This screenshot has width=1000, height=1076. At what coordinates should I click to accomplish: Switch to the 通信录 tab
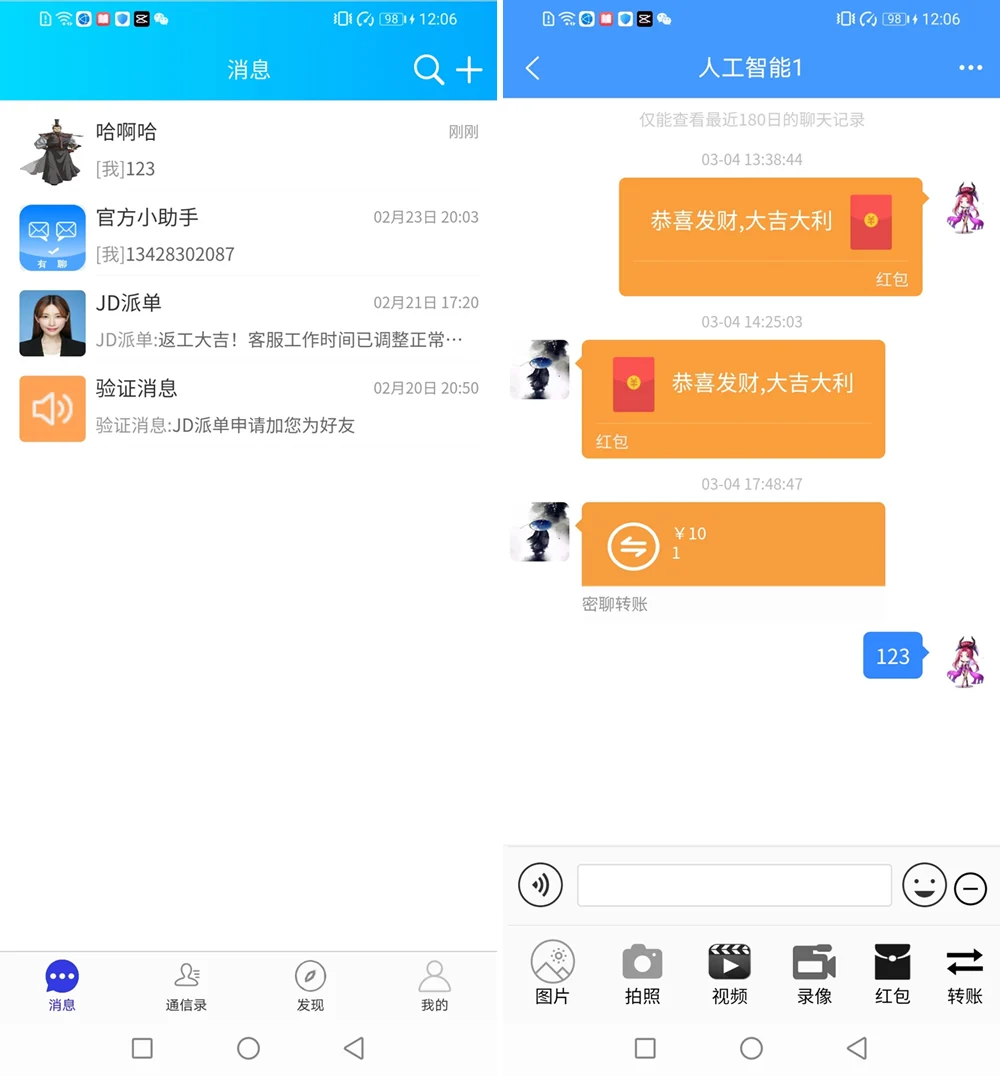pos(186,986)
